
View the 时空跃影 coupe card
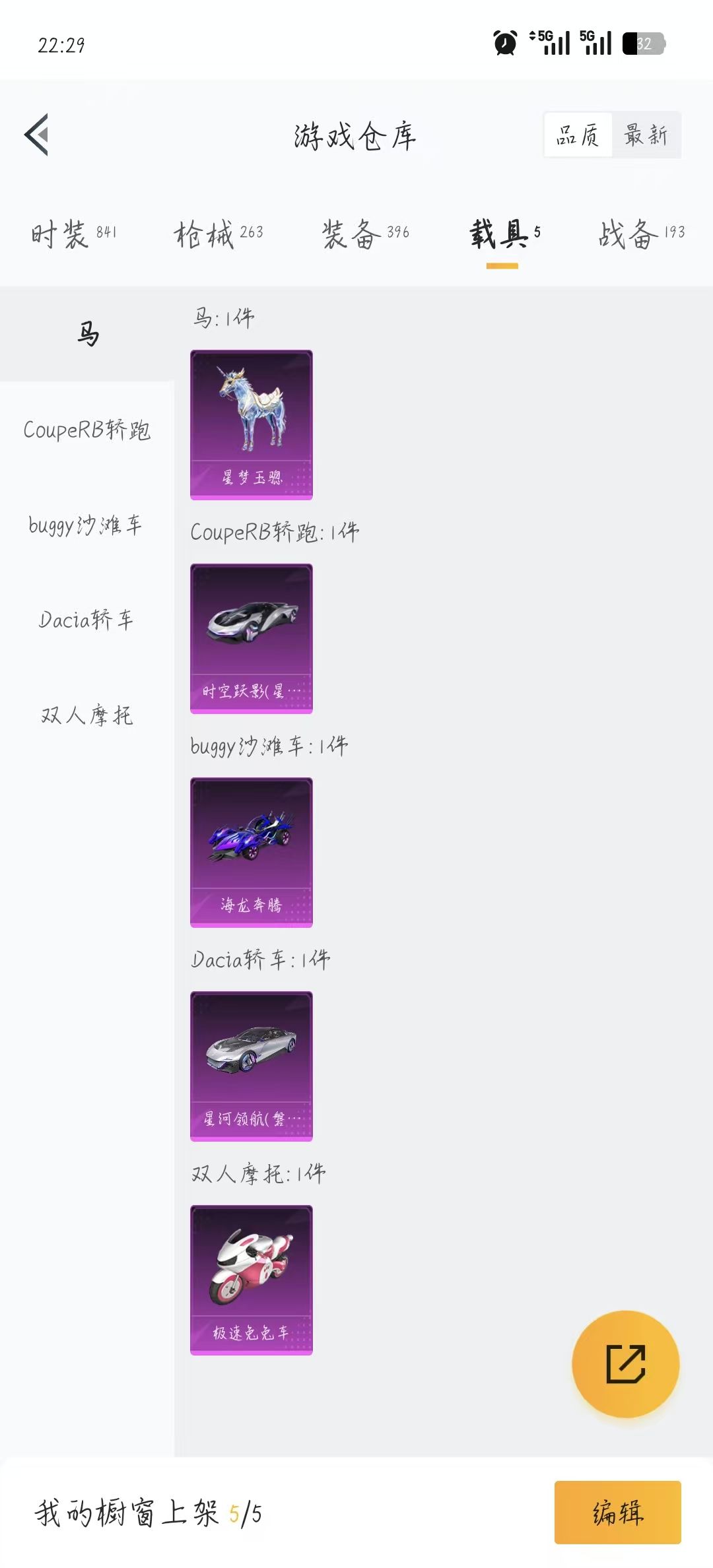[x=252, y=638]
